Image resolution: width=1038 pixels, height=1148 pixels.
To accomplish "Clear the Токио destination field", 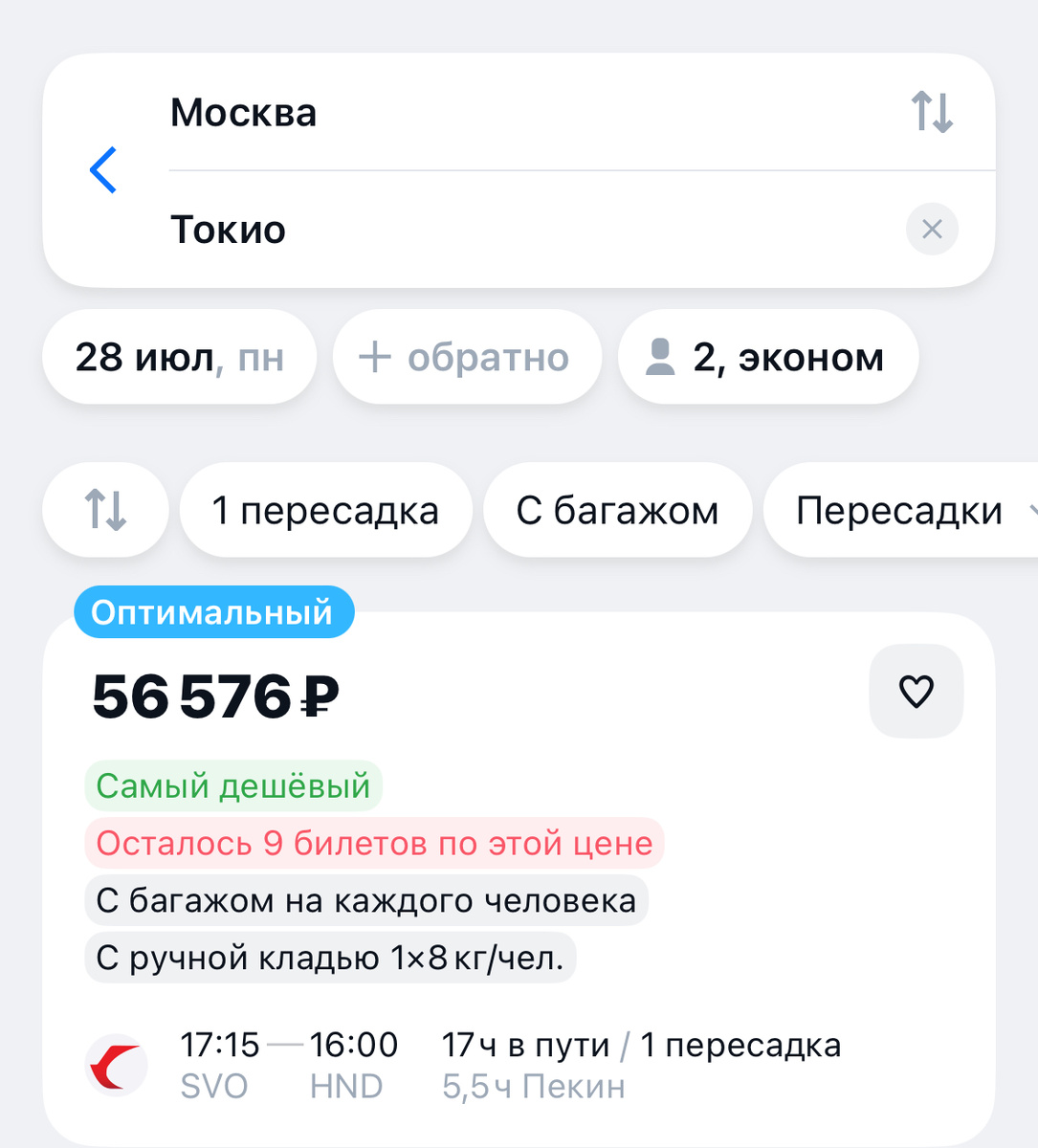I will (932, 230).
